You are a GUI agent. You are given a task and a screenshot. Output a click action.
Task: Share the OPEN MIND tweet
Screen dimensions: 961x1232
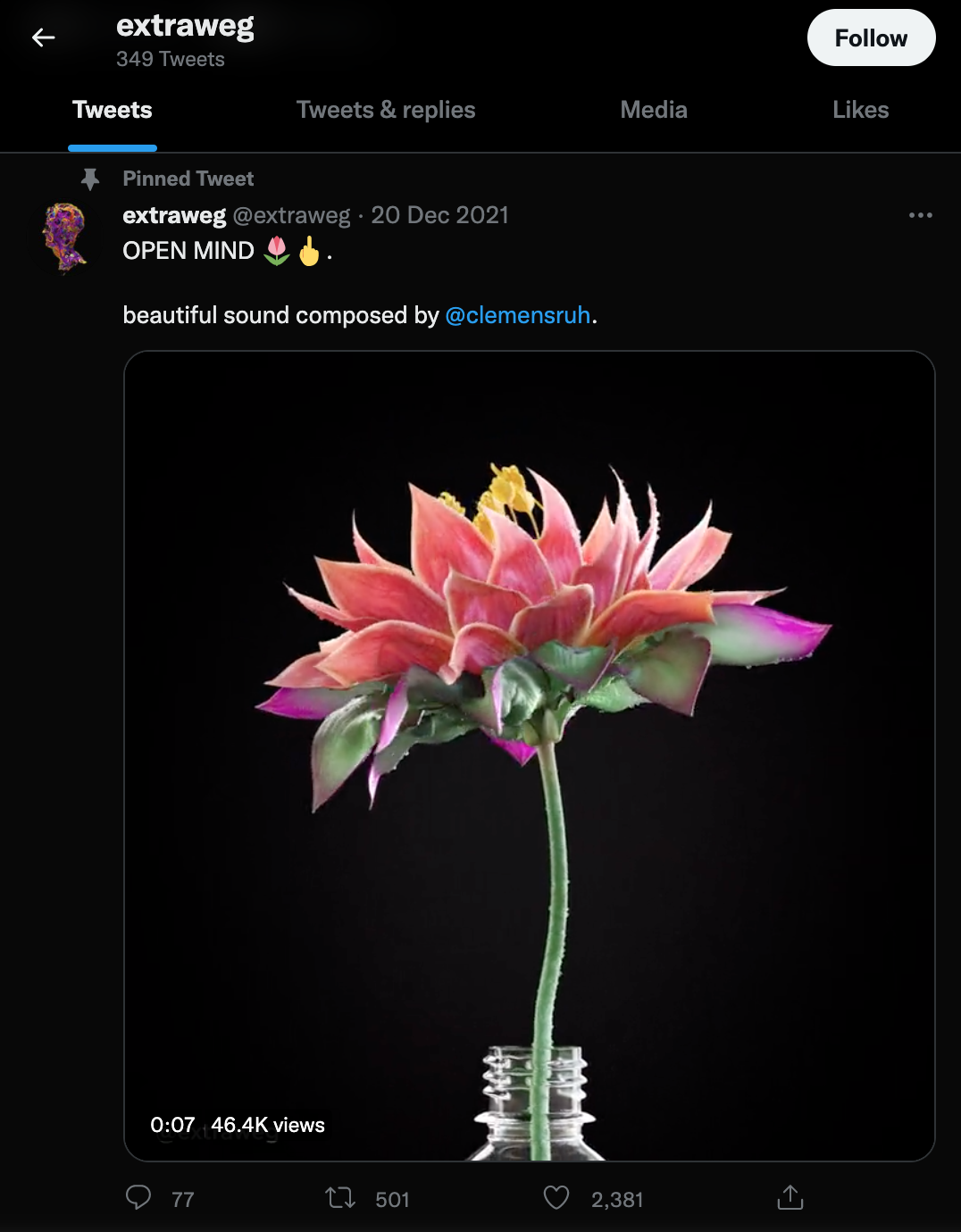[x=790, y=1197]
